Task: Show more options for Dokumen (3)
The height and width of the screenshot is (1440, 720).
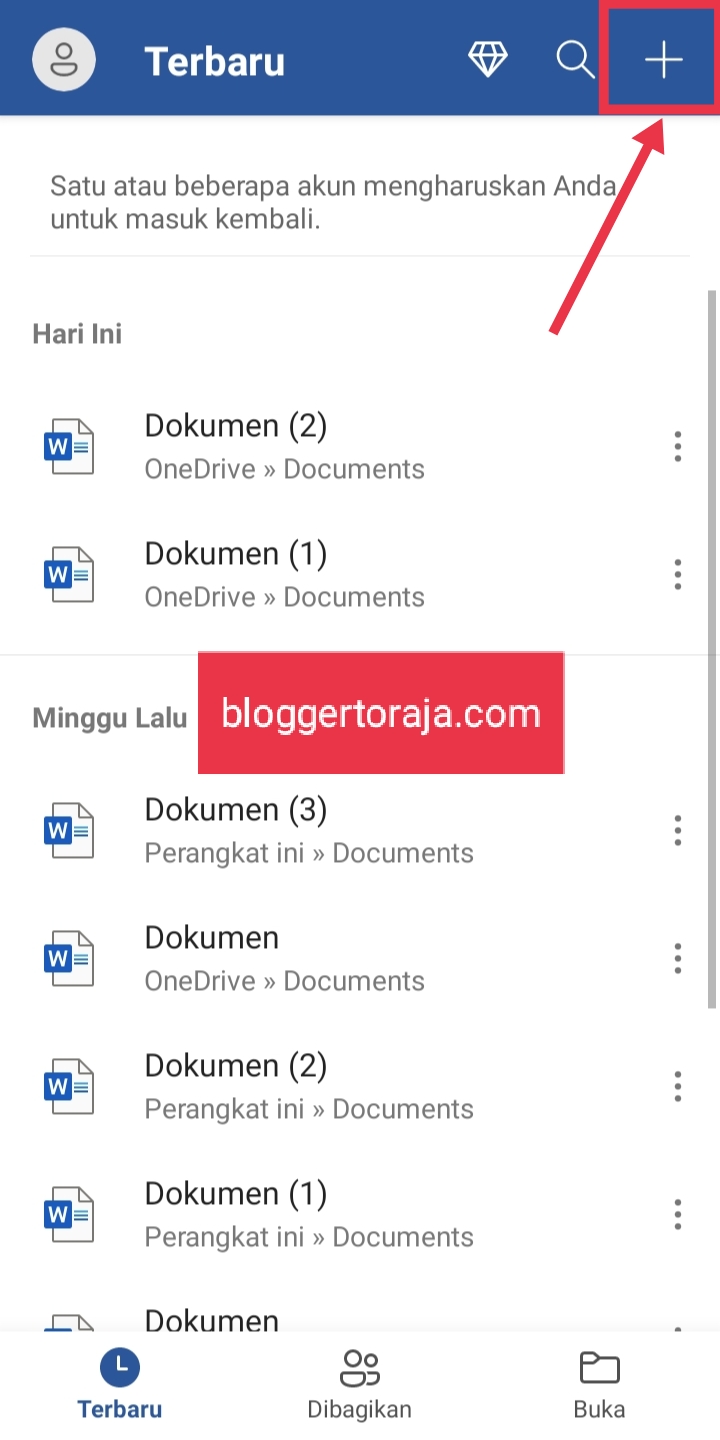Action: point(677,830)
